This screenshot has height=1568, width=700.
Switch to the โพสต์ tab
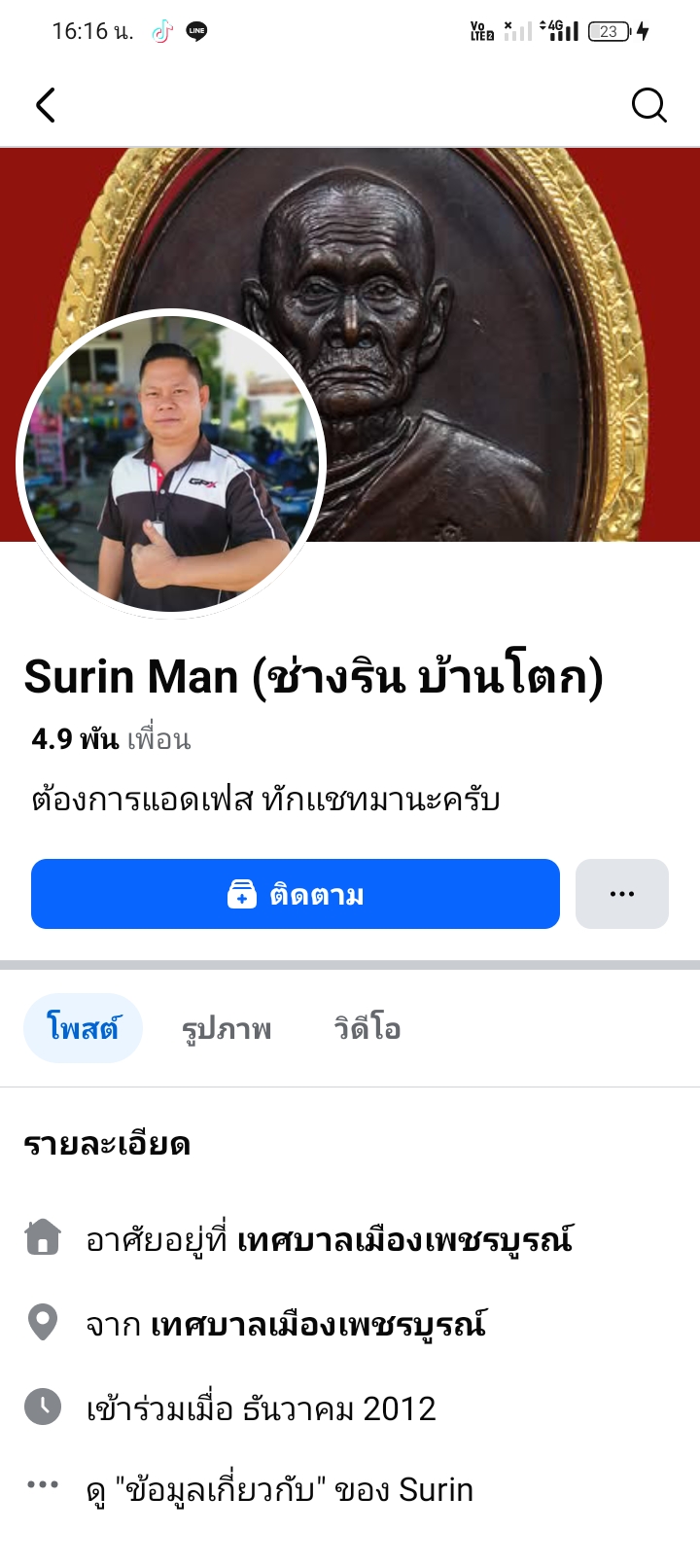click(x=83, y=1028)
